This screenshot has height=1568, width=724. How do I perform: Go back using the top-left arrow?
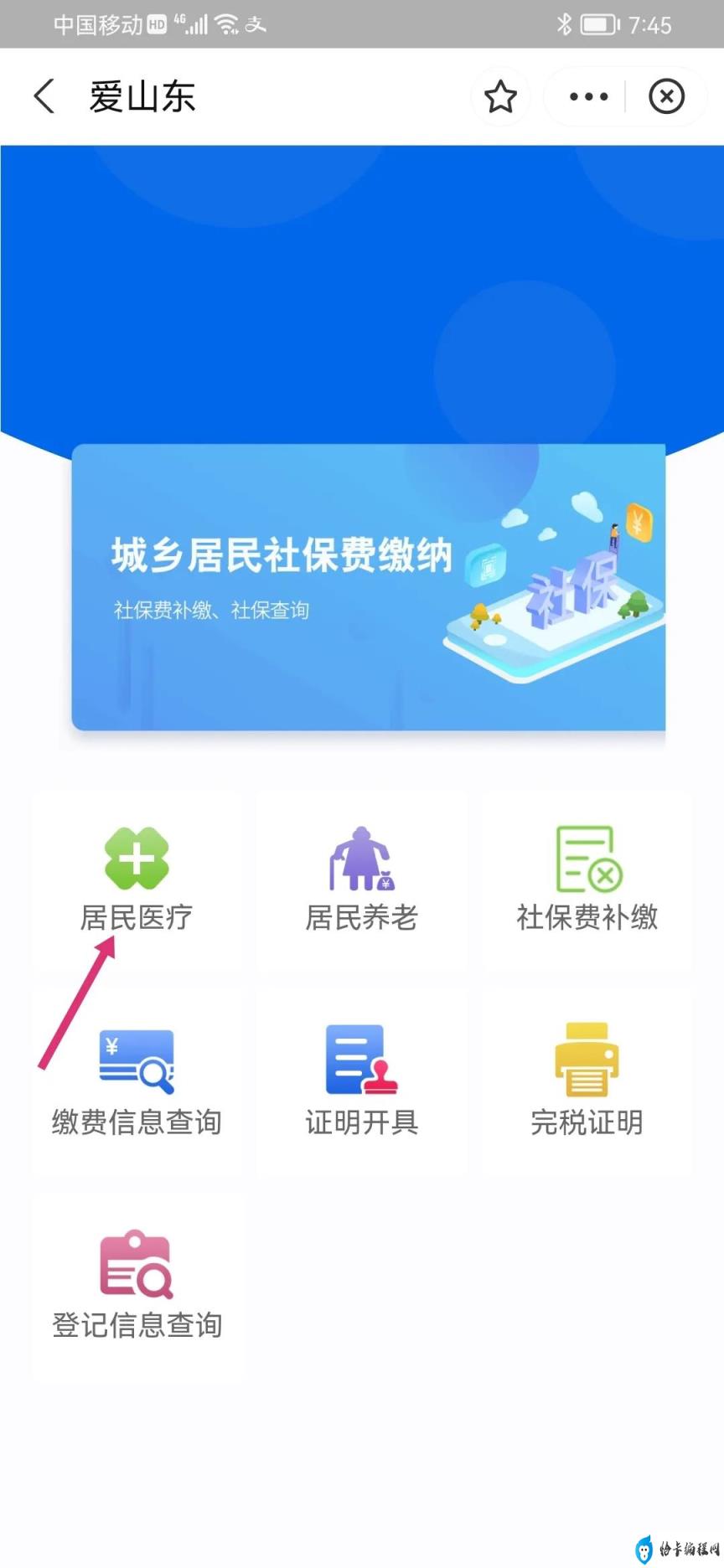point(44,96)
